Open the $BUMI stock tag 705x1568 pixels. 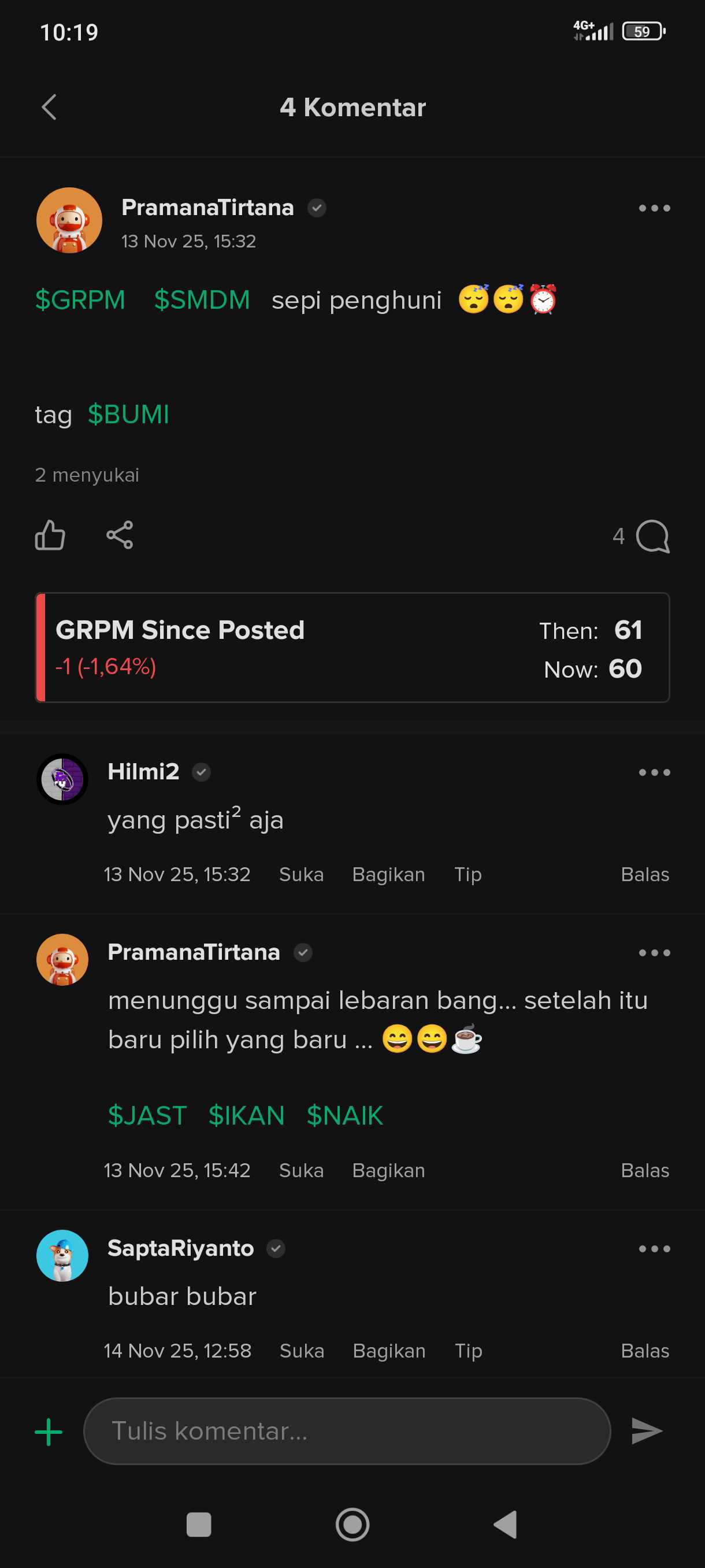click(x=128, y=415)
